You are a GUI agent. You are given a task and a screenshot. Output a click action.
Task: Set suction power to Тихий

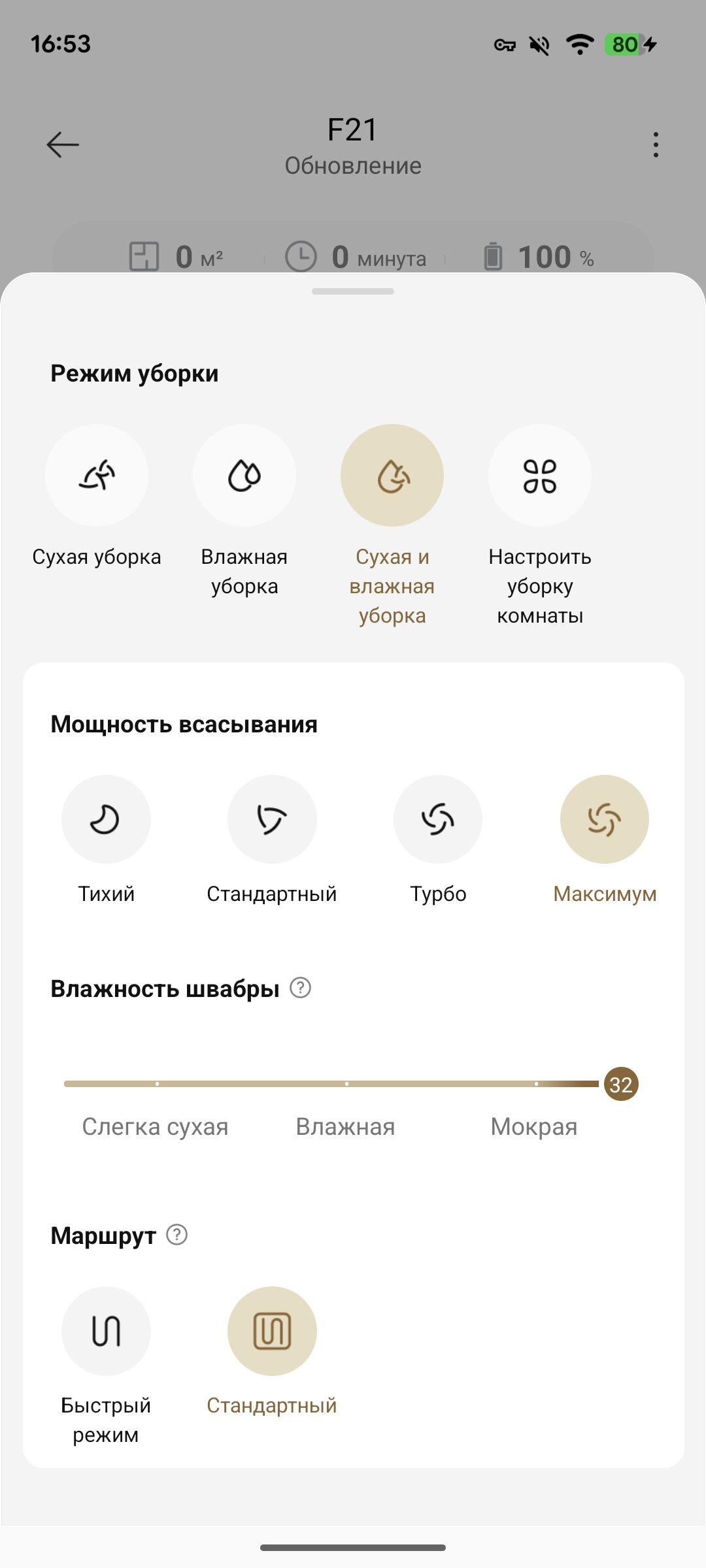point(106,819)
